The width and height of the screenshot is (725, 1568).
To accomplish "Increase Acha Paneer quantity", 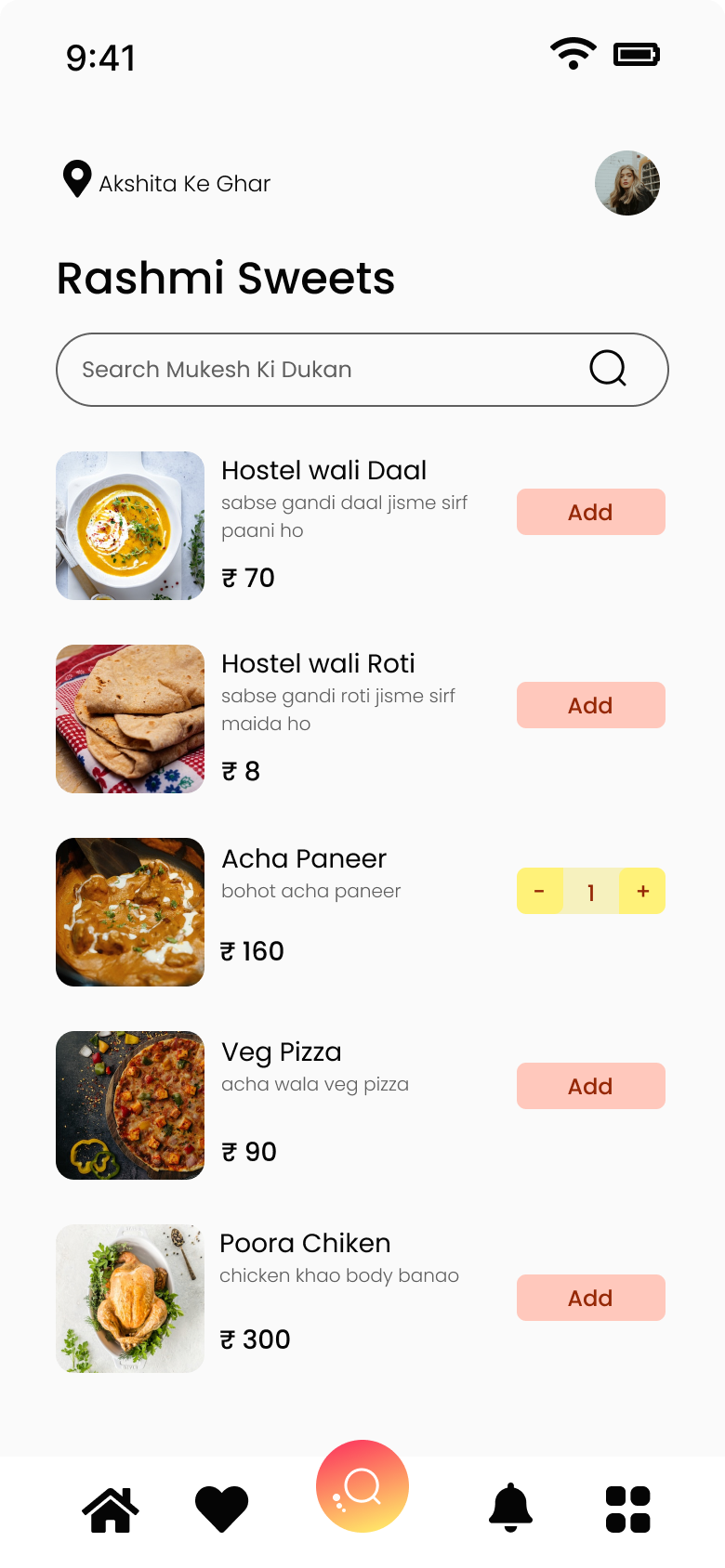I will click(x=642, y=891).
